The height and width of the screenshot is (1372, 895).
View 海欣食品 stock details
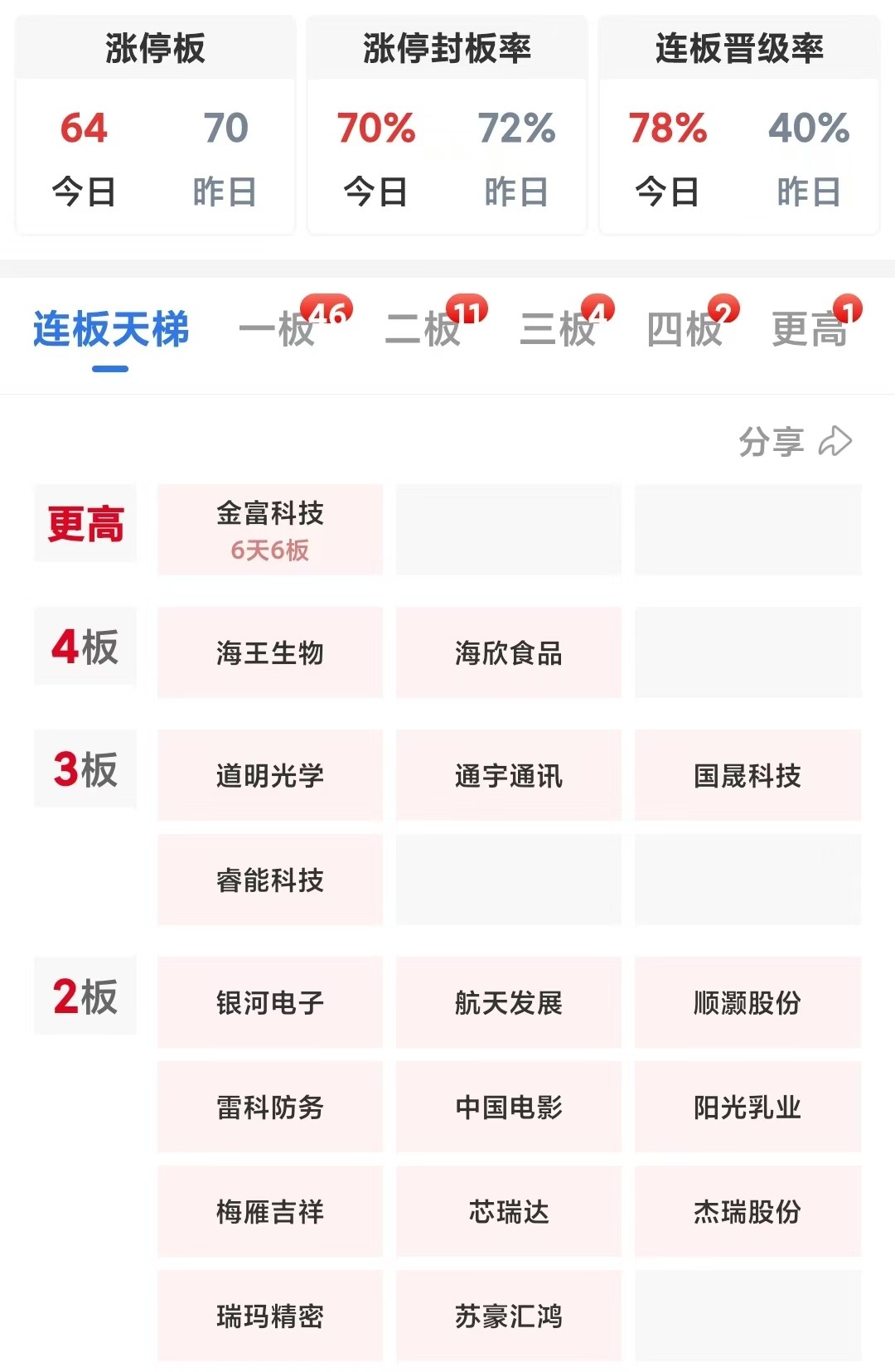tap(509, 652)
